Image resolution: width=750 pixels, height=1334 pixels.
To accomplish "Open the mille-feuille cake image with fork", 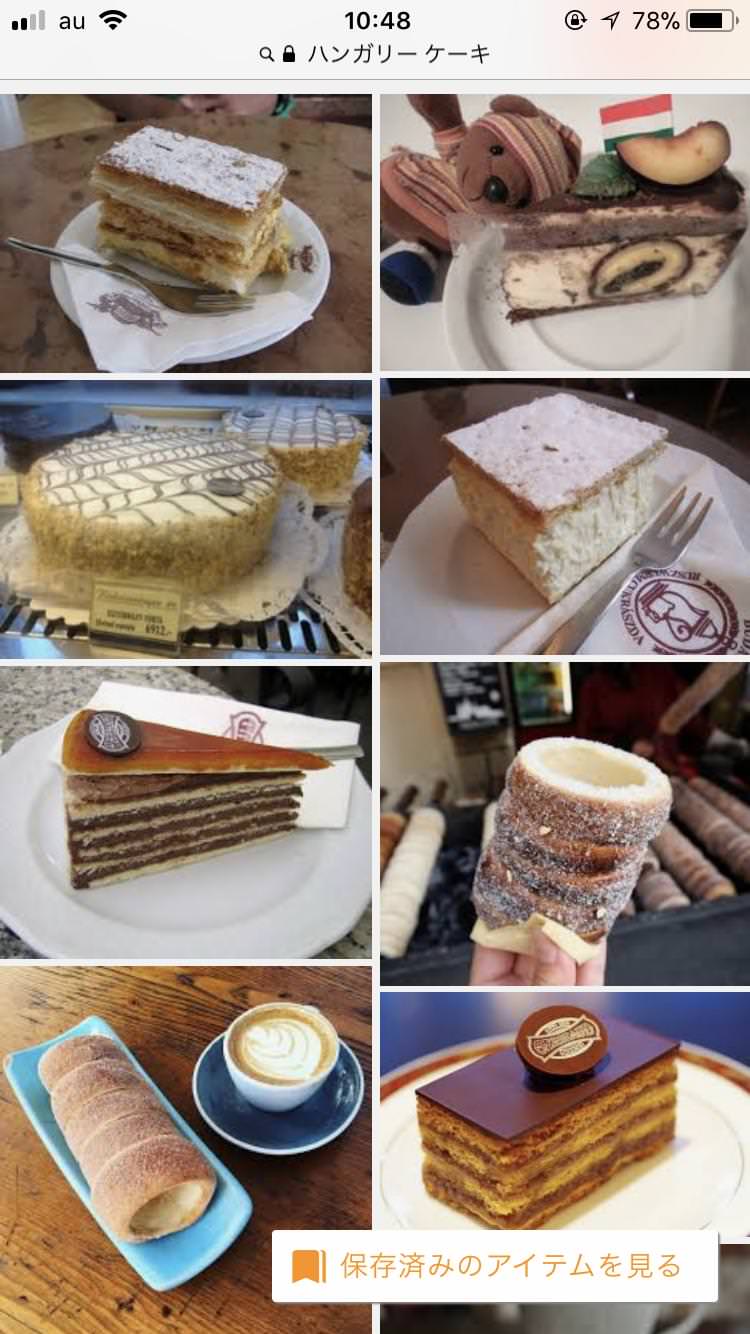I will [186, 234].
